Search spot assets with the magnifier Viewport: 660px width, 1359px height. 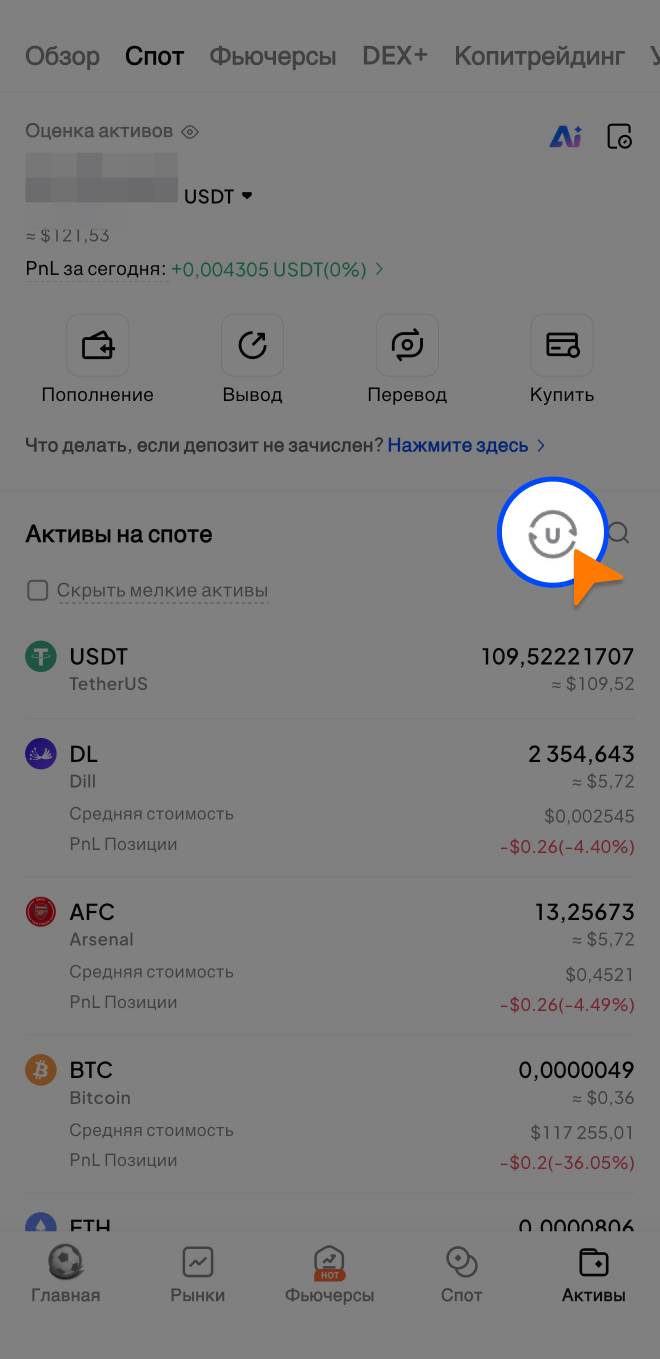619,533
